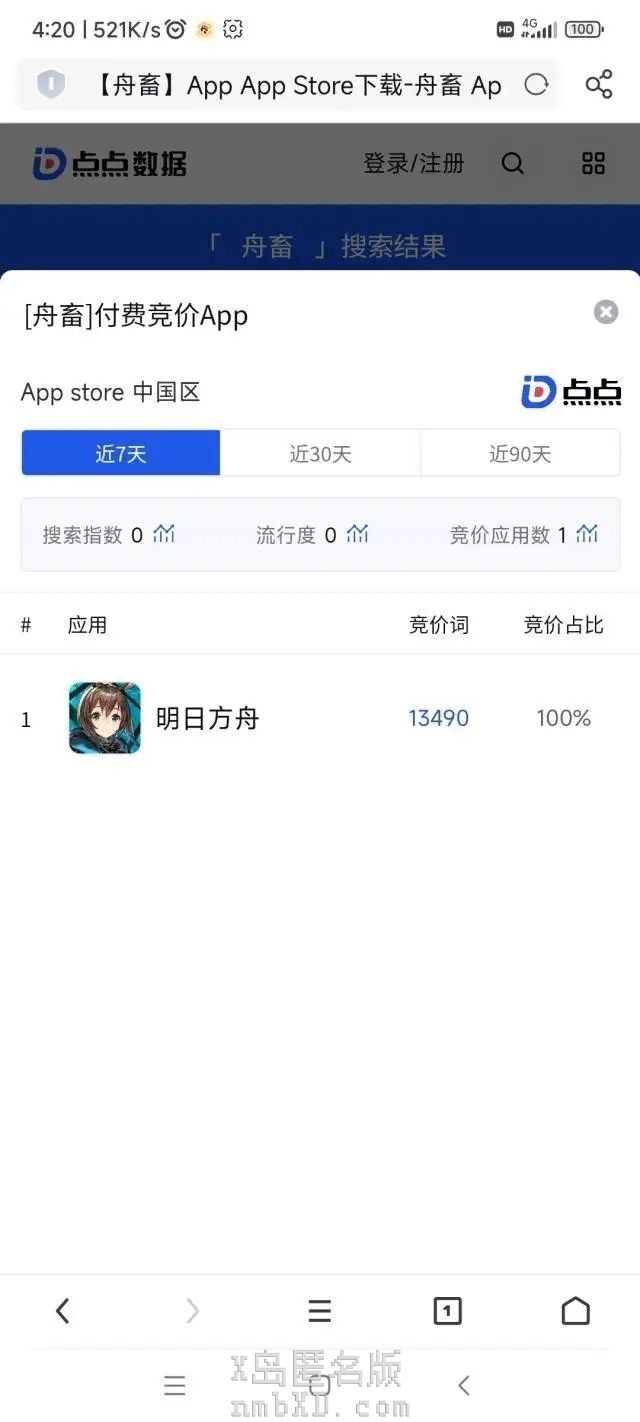The width and height of the screenshot is (640, 1422).
Task: Select the 近7天 tab
Action: point(121,454)
